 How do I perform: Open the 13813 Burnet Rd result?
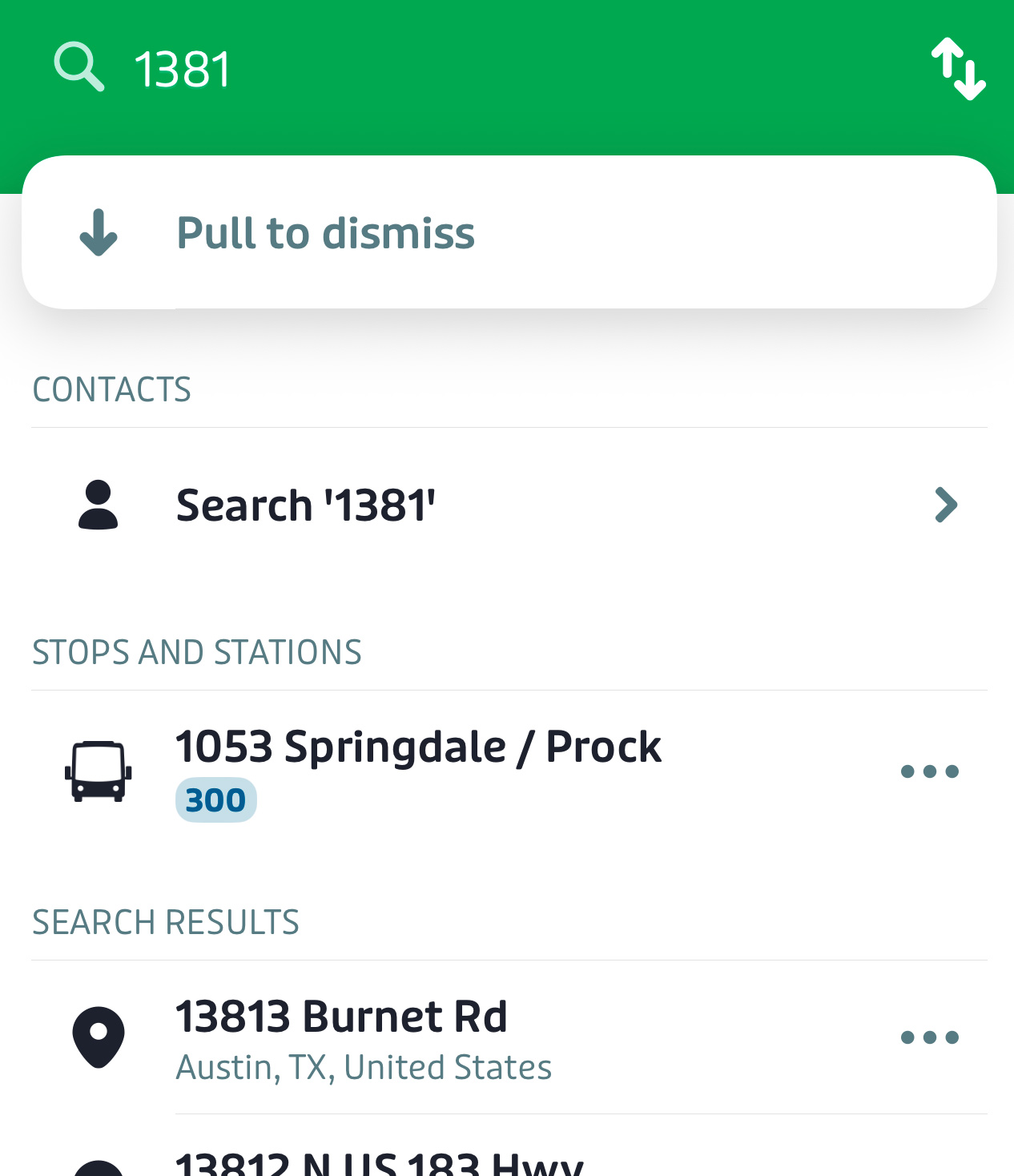pos(341,1016)
